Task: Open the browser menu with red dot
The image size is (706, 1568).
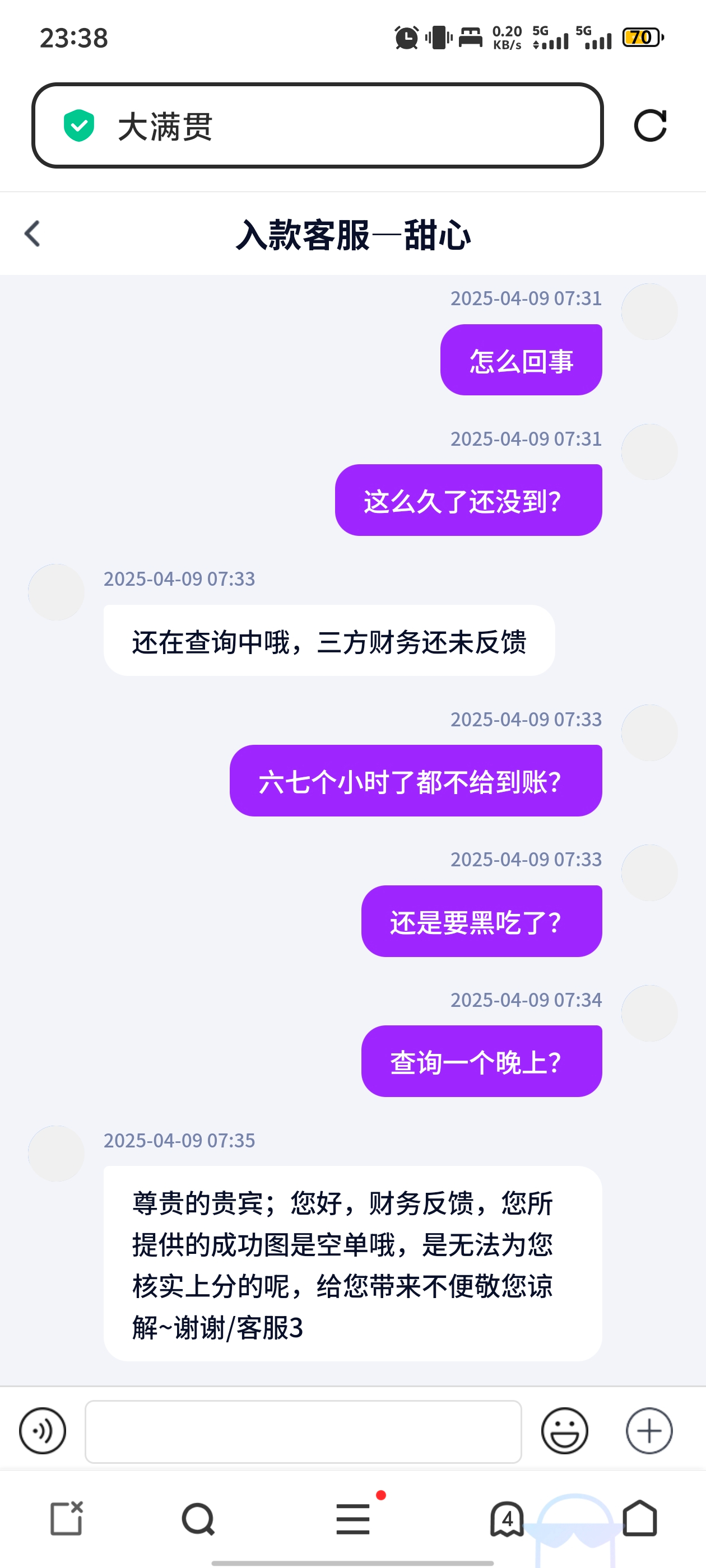Action: coord(354,1519)
